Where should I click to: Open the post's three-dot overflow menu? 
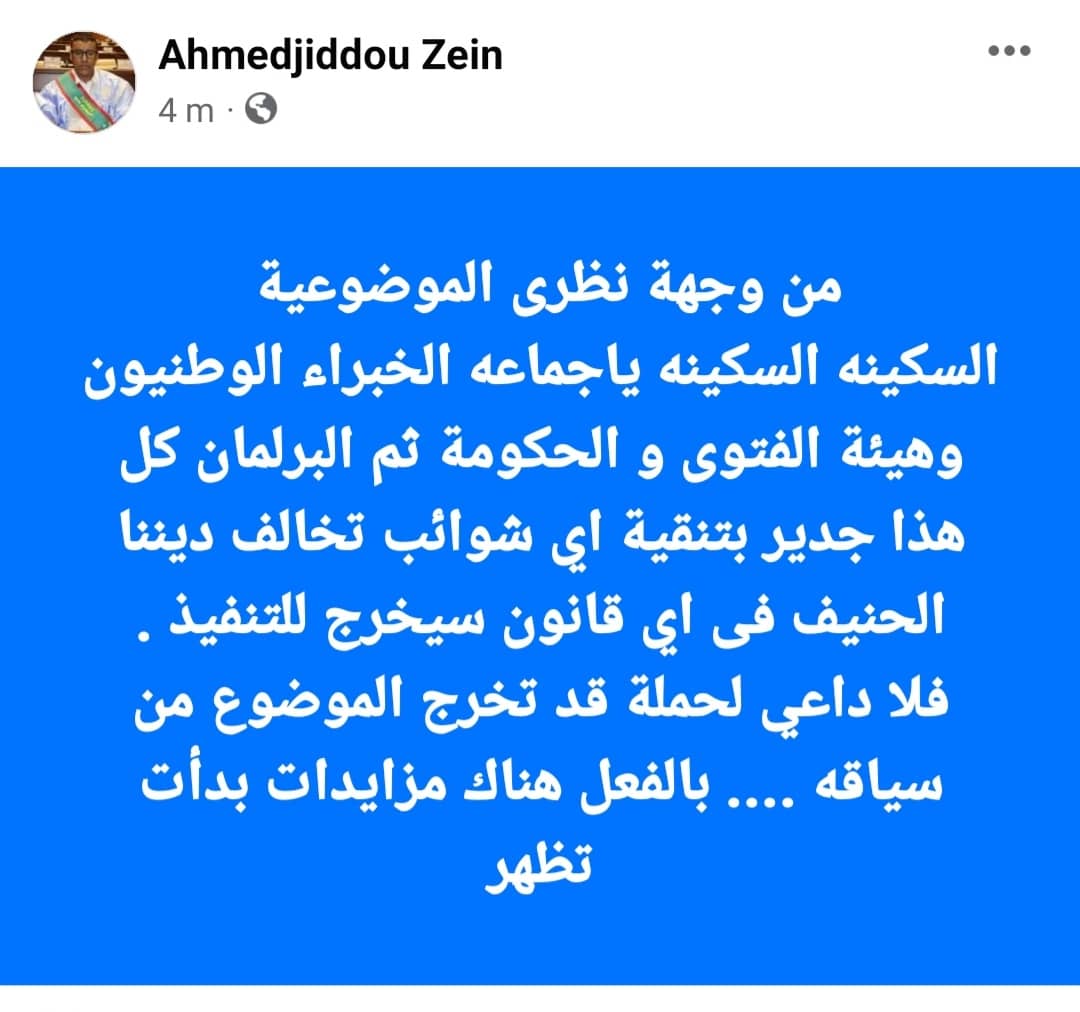click(1008, 51)
